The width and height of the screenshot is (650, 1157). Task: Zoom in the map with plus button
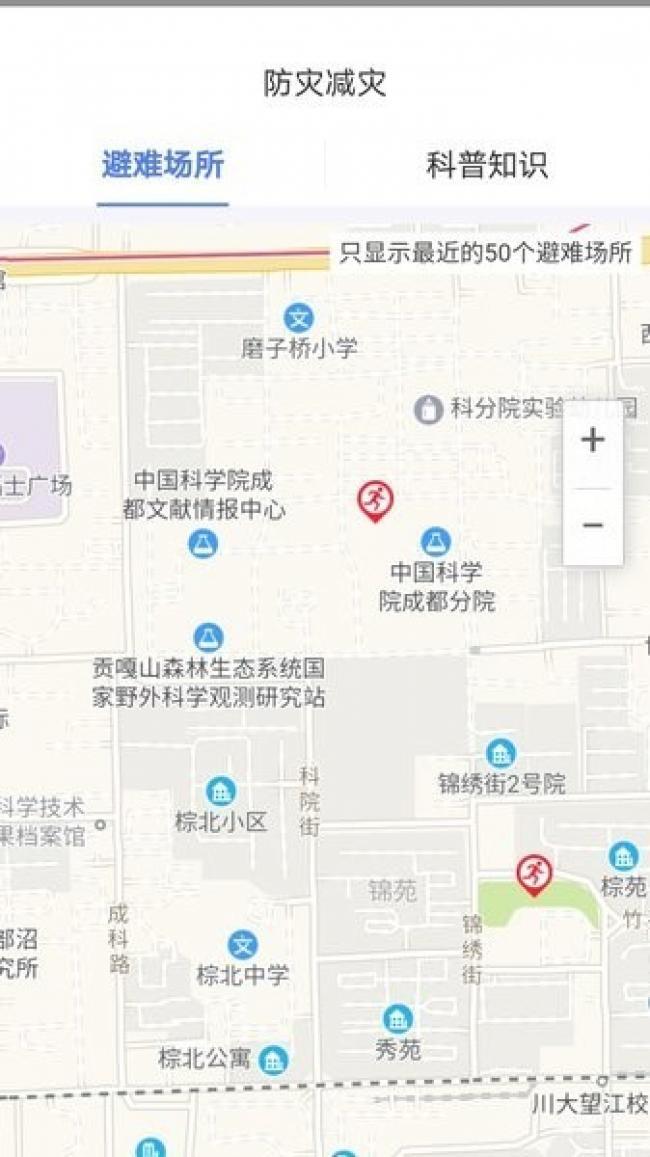tap(593, 440)
